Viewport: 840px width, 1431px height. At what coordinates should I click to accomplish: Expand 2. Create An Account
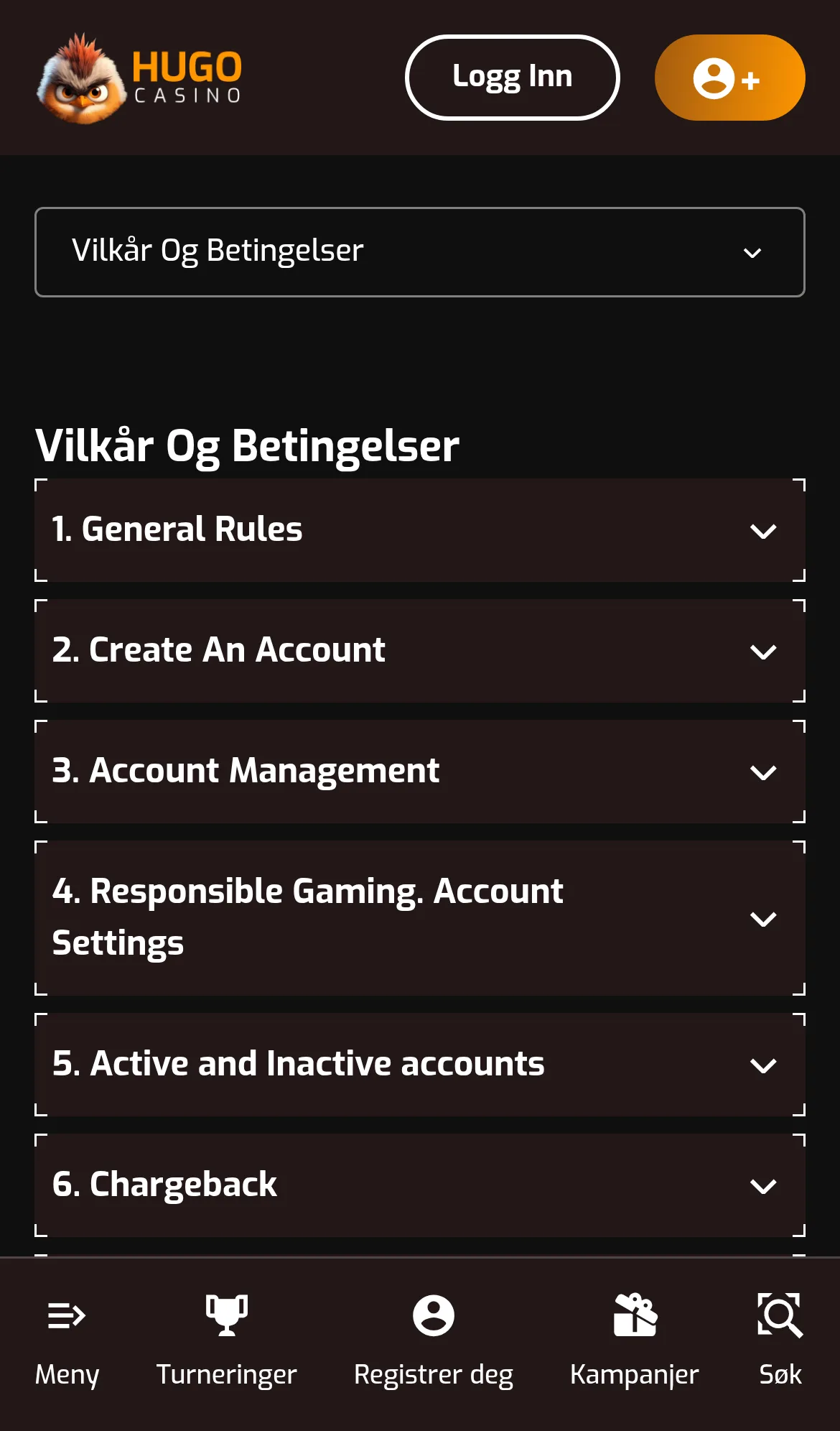pos(420,651)
